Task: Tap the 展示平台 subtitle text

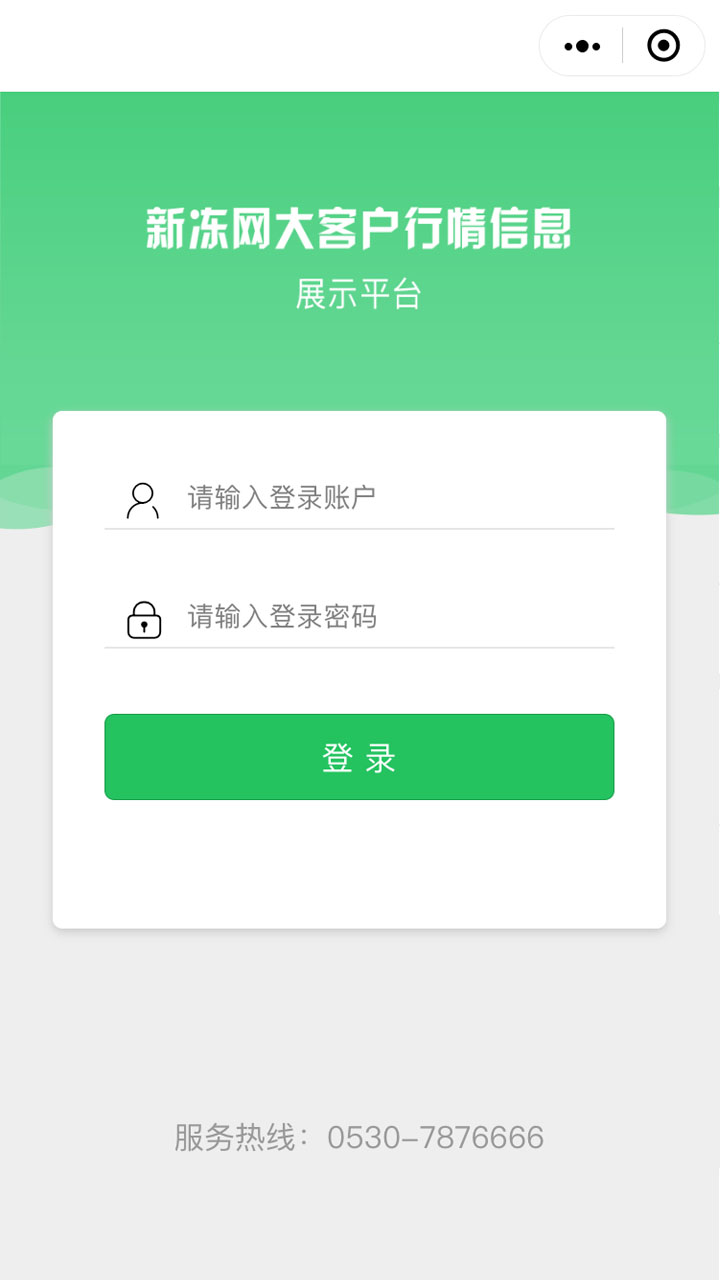Action: (360, 295)
